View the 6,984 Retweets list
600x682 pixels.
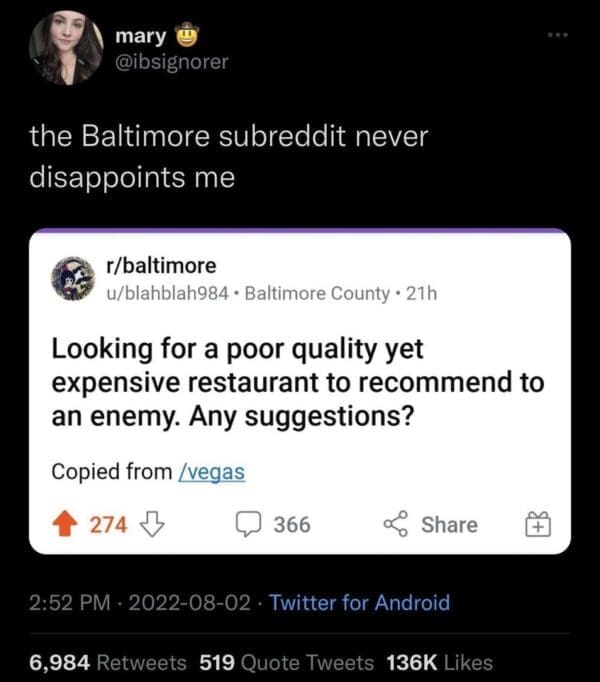click(108, 662)
